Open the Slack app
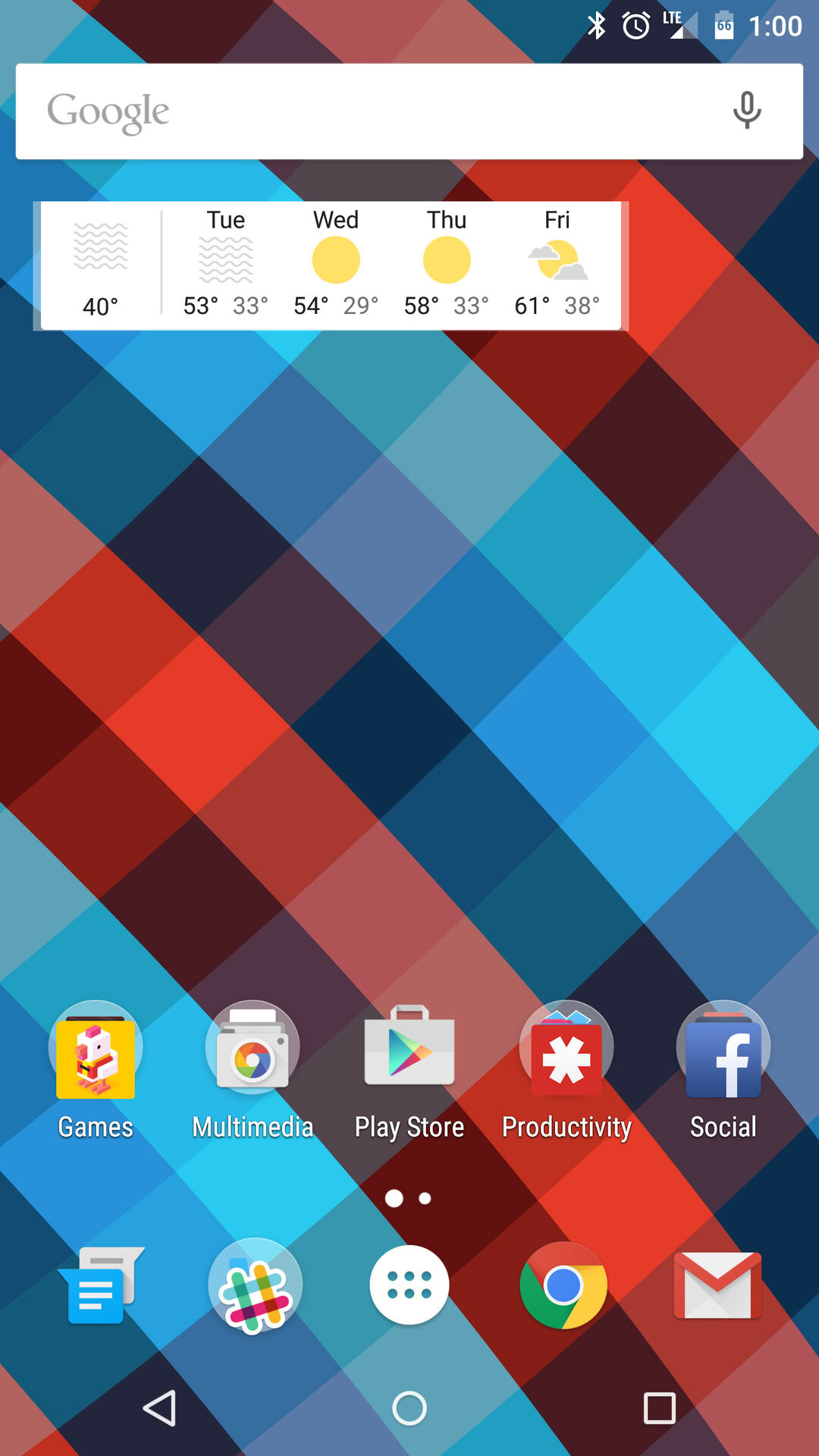Image resolution: width=819 pixels, height=1456 pixels. [x=255, y=1285]
